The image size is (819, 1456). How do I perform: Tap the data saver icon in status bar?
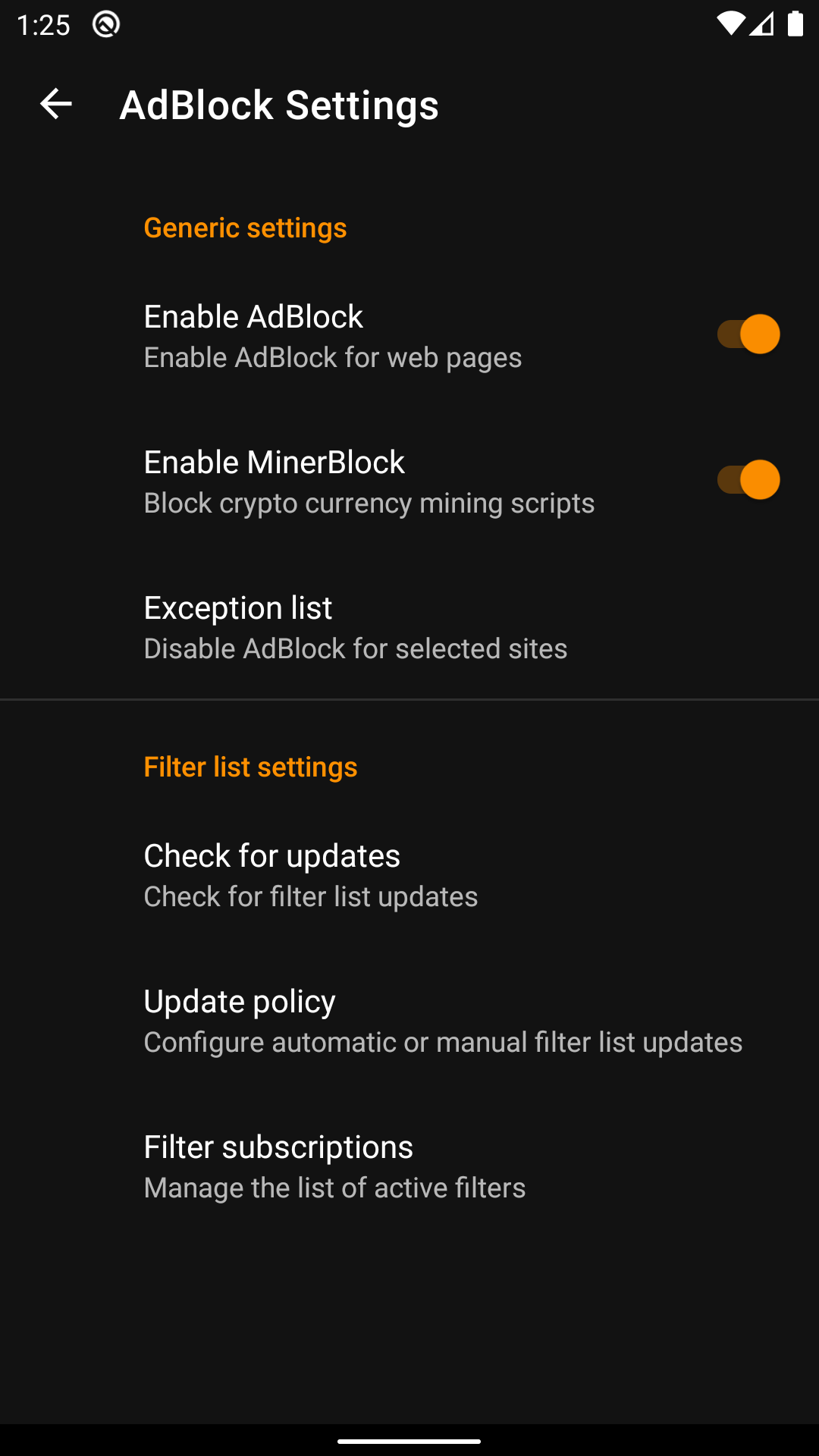tap(105, 23)
